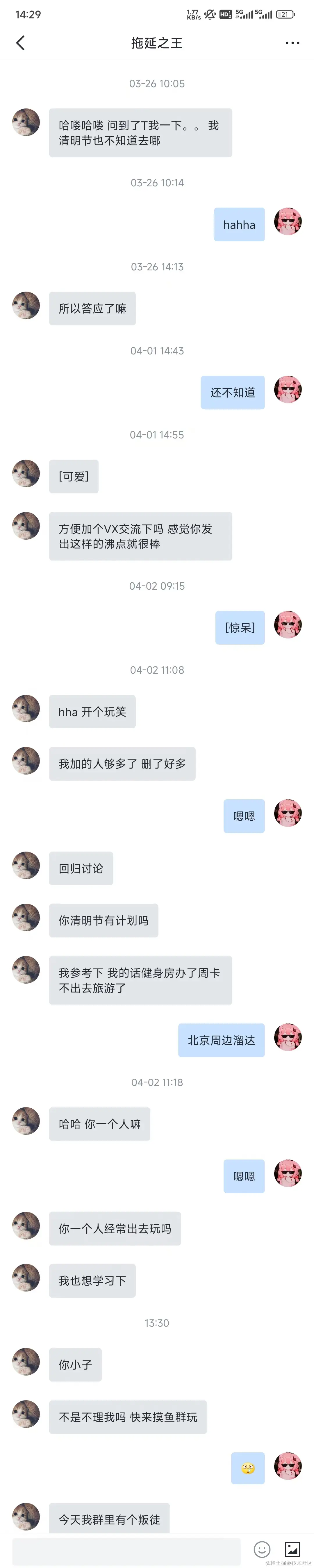
Task: Tap the message input field
Action: tap(126, 1550)
